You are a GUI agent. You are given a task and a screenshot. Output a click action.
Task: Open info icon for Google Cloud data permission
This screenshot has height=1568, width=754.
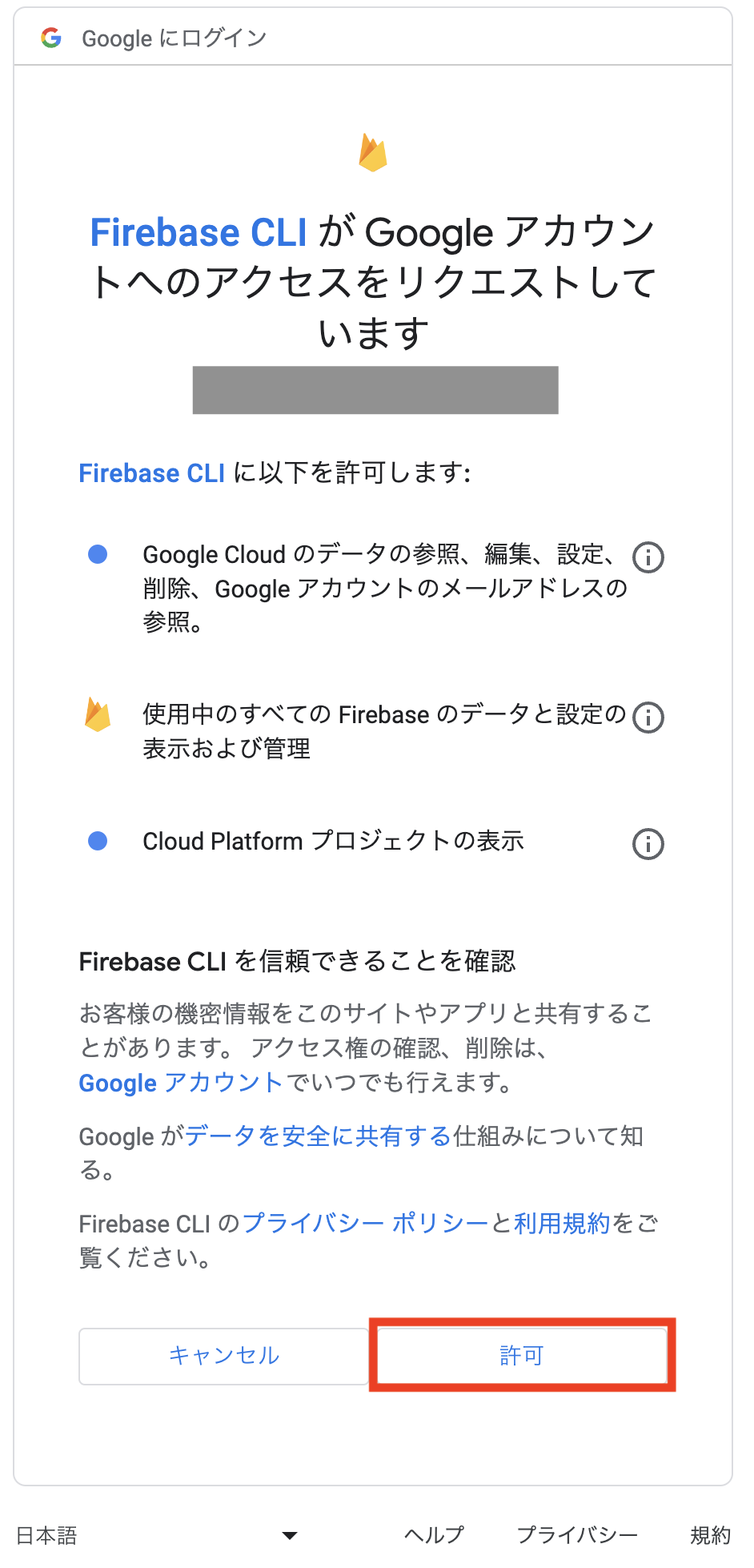click(x=648, y=558)
